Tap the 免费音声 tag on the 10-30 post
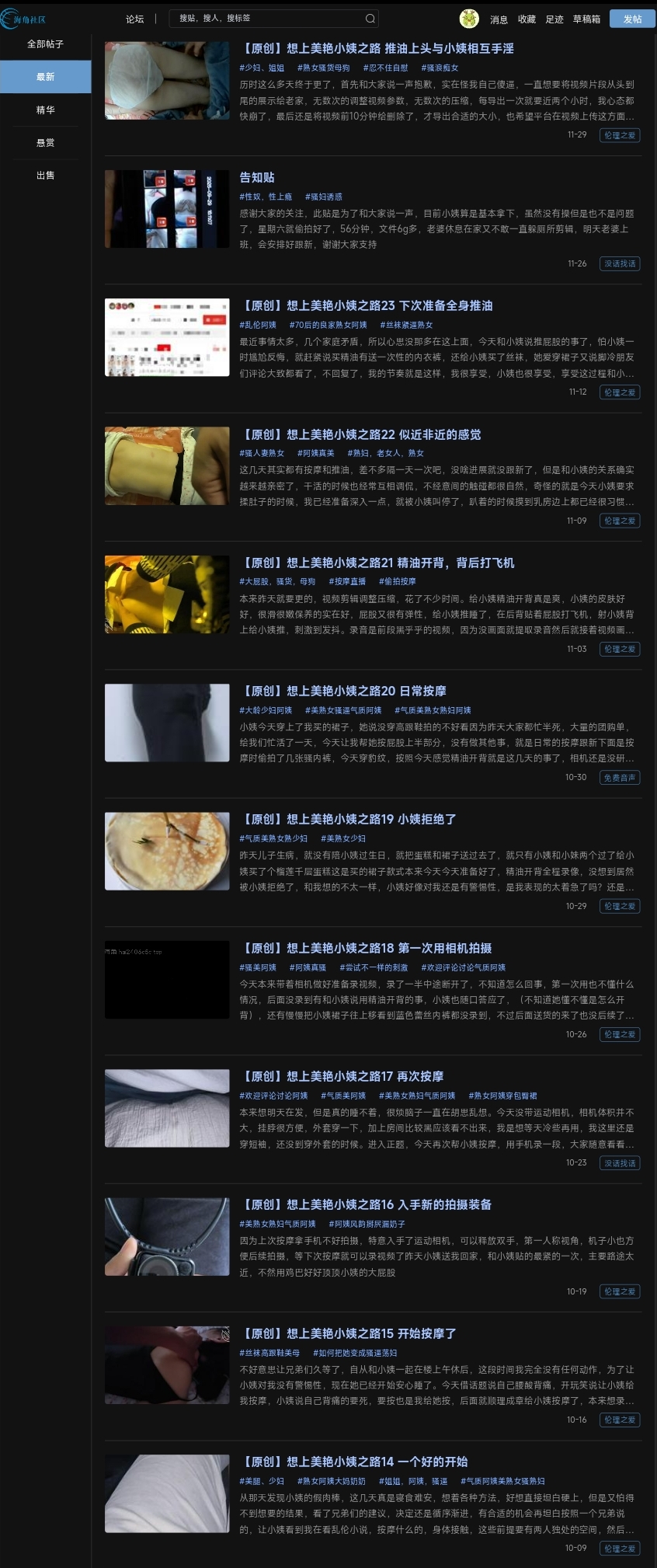 [620, 778]
